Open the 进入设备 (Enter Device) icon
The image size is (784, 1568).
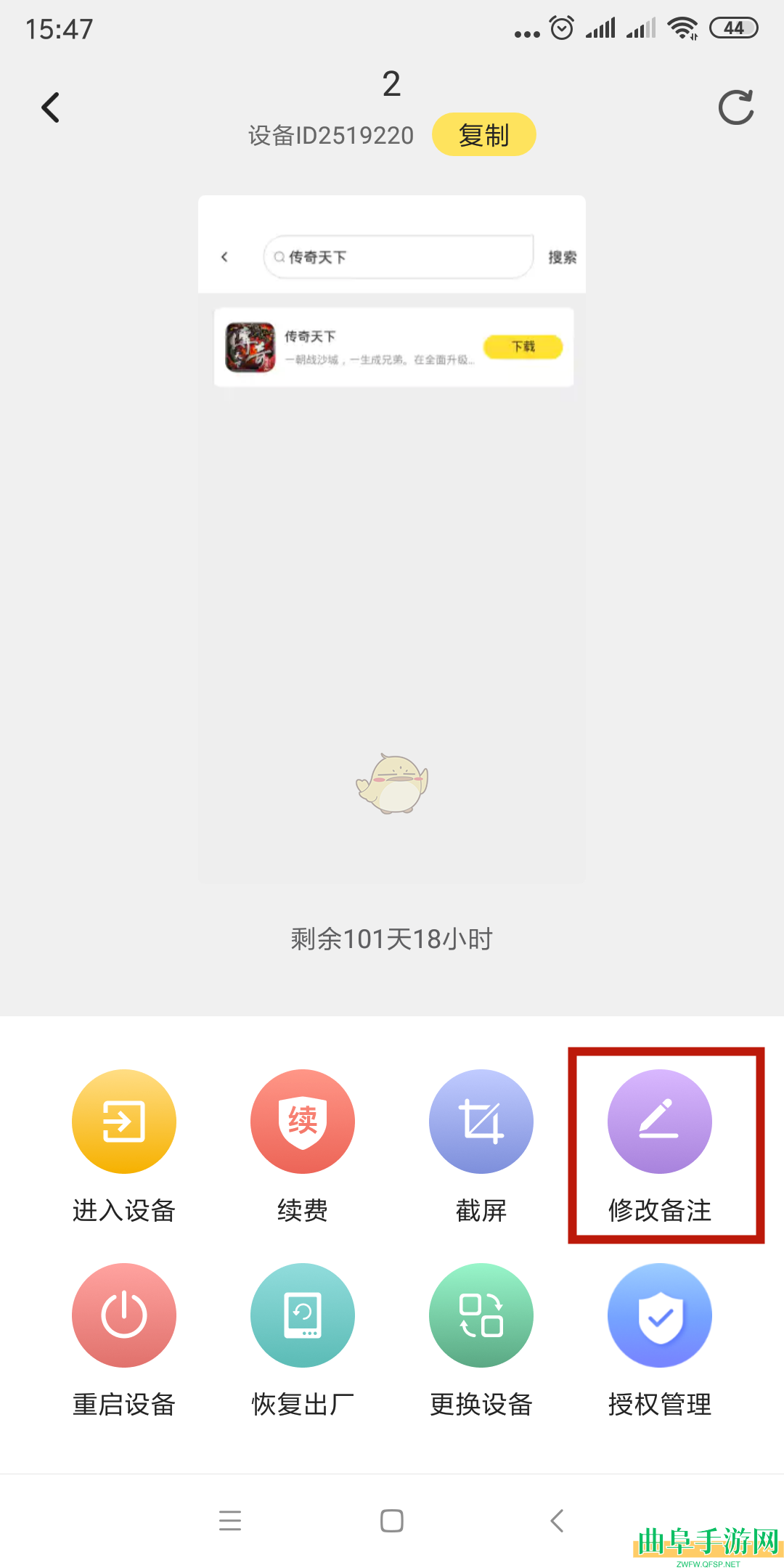(x=123, y=1121)
